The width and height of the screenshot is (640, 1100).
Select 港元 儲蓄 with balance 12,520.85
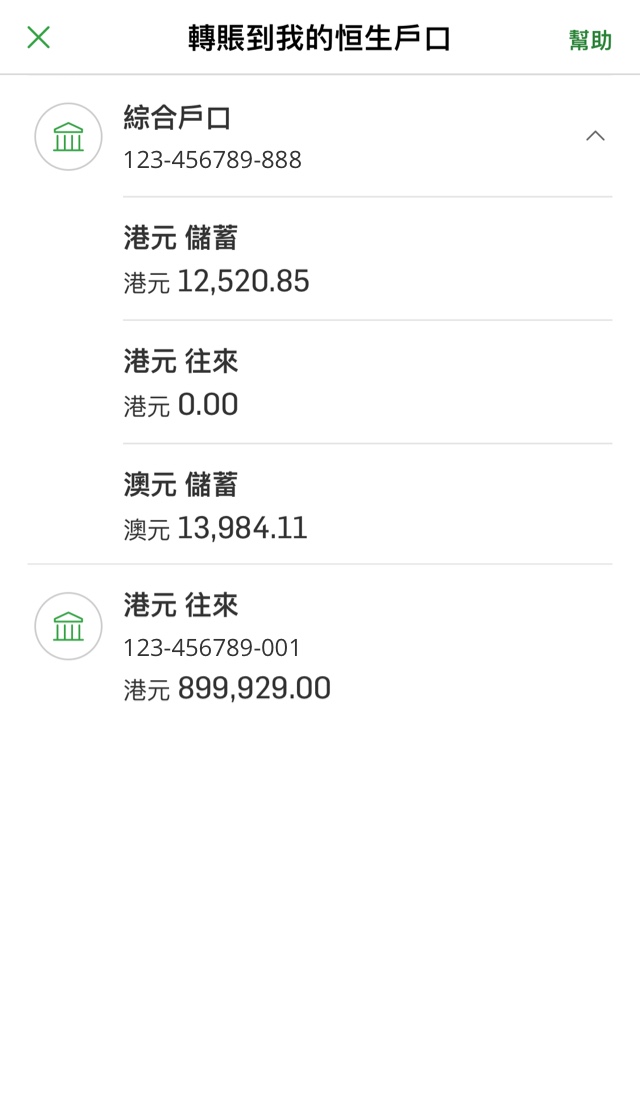[x=368, y=259]
